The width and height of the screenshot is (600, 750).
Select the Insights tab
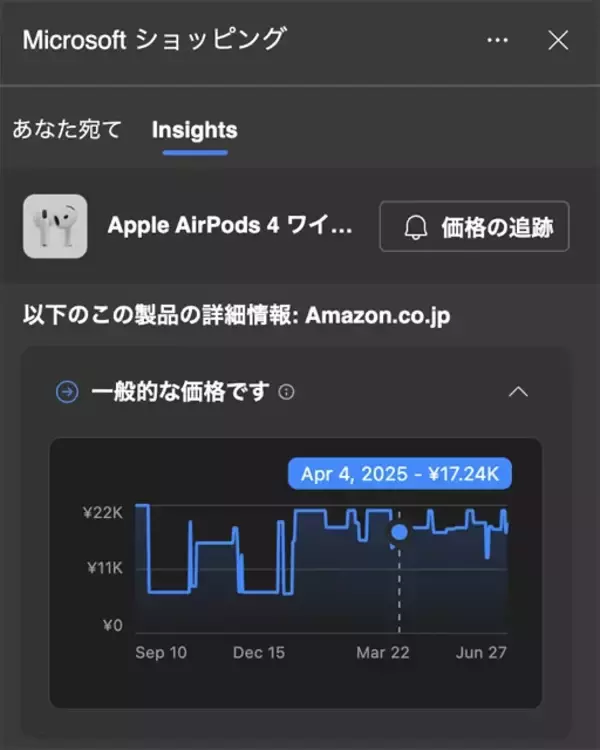194,130
